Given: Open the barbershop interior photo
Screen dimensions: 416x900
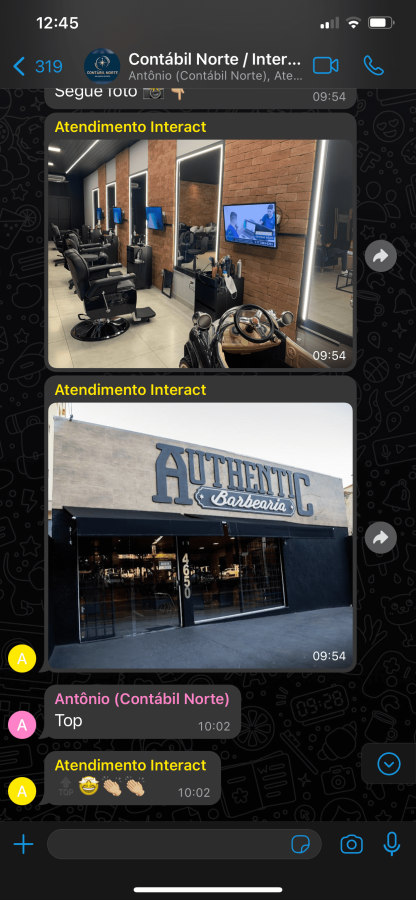Looking at the screenshot, I should [x=200, y=253].
